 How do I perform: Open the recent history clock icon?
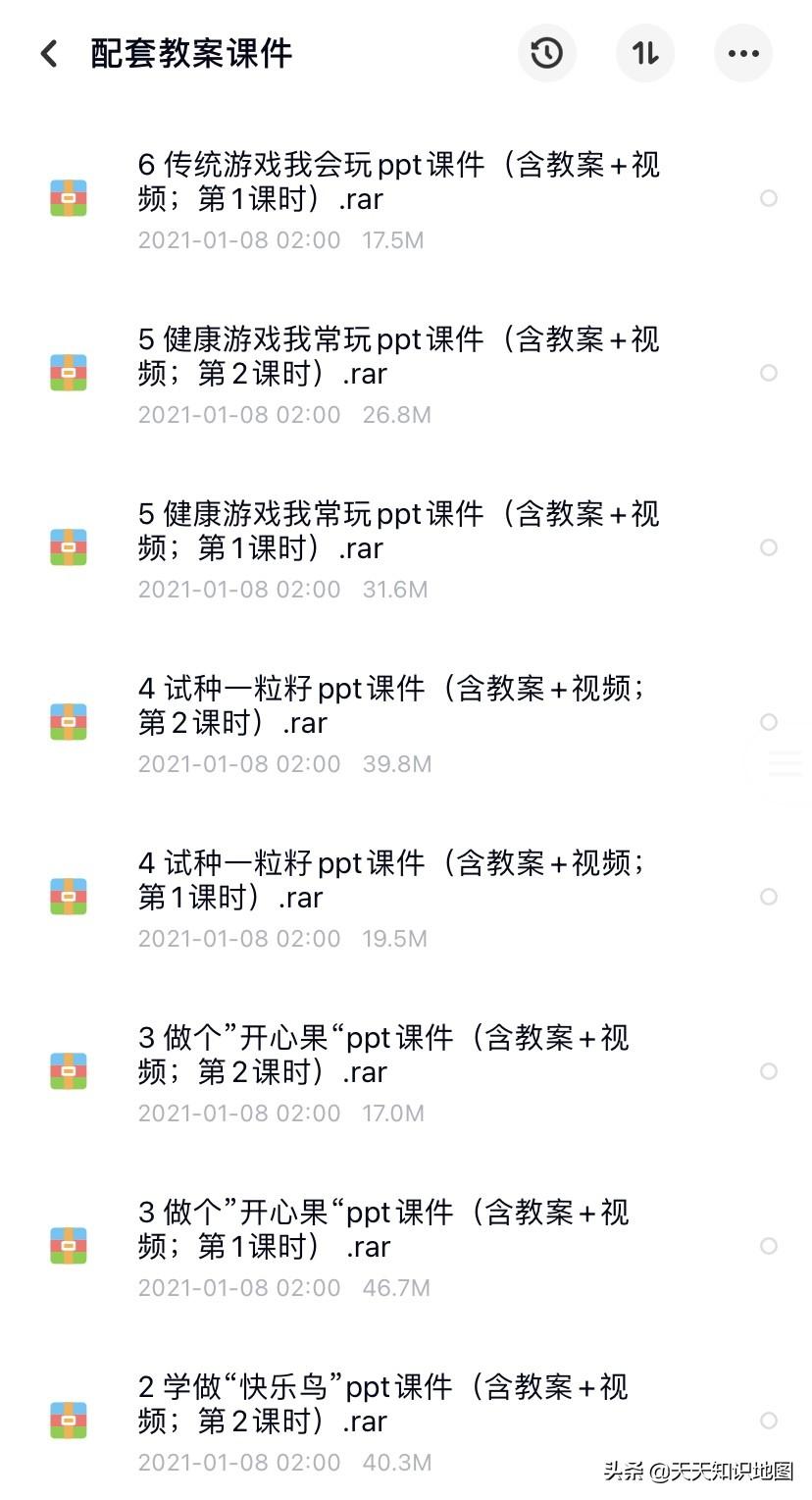[546, 53]
